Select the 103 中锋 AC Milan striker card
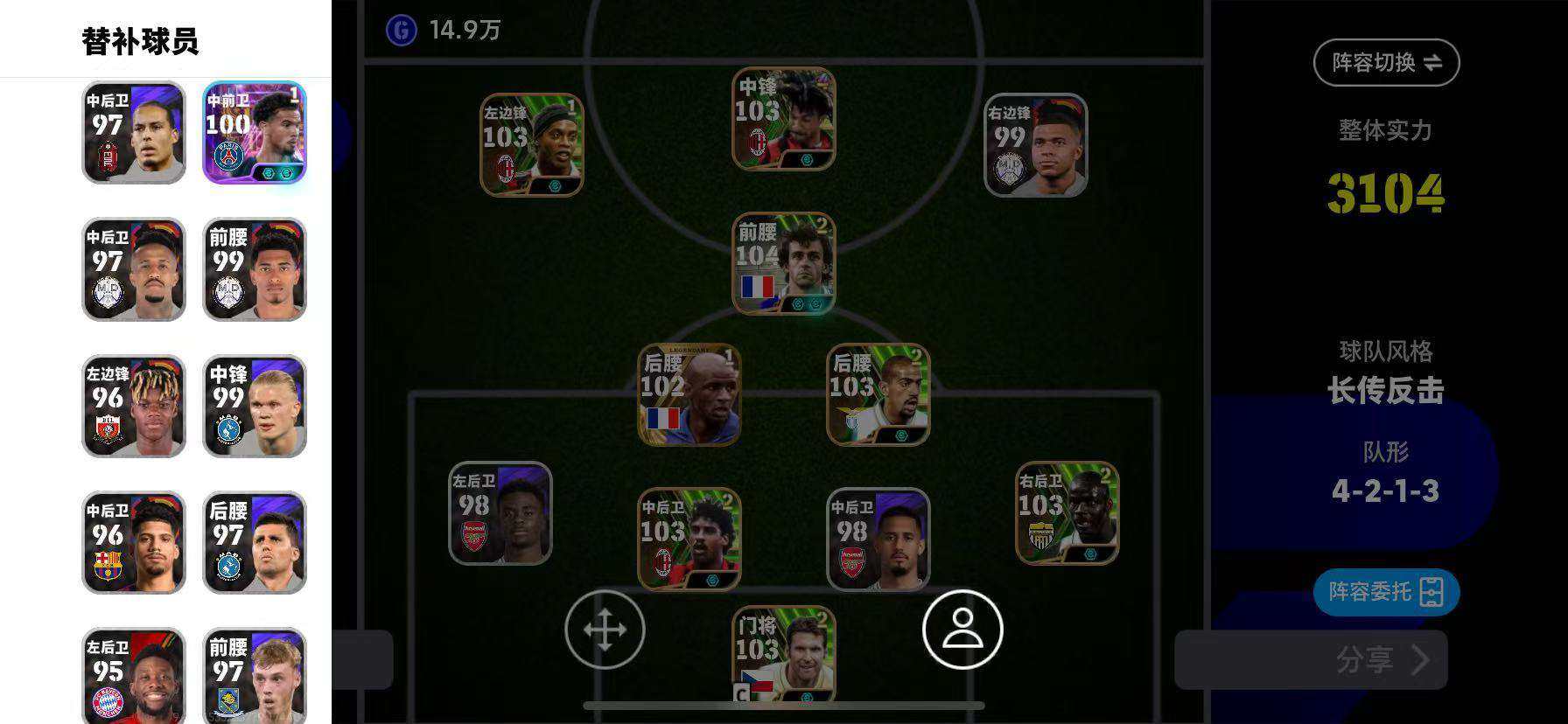Image resolution: width=1568 pixels, height=724 pixels. [x=783, y=120]
